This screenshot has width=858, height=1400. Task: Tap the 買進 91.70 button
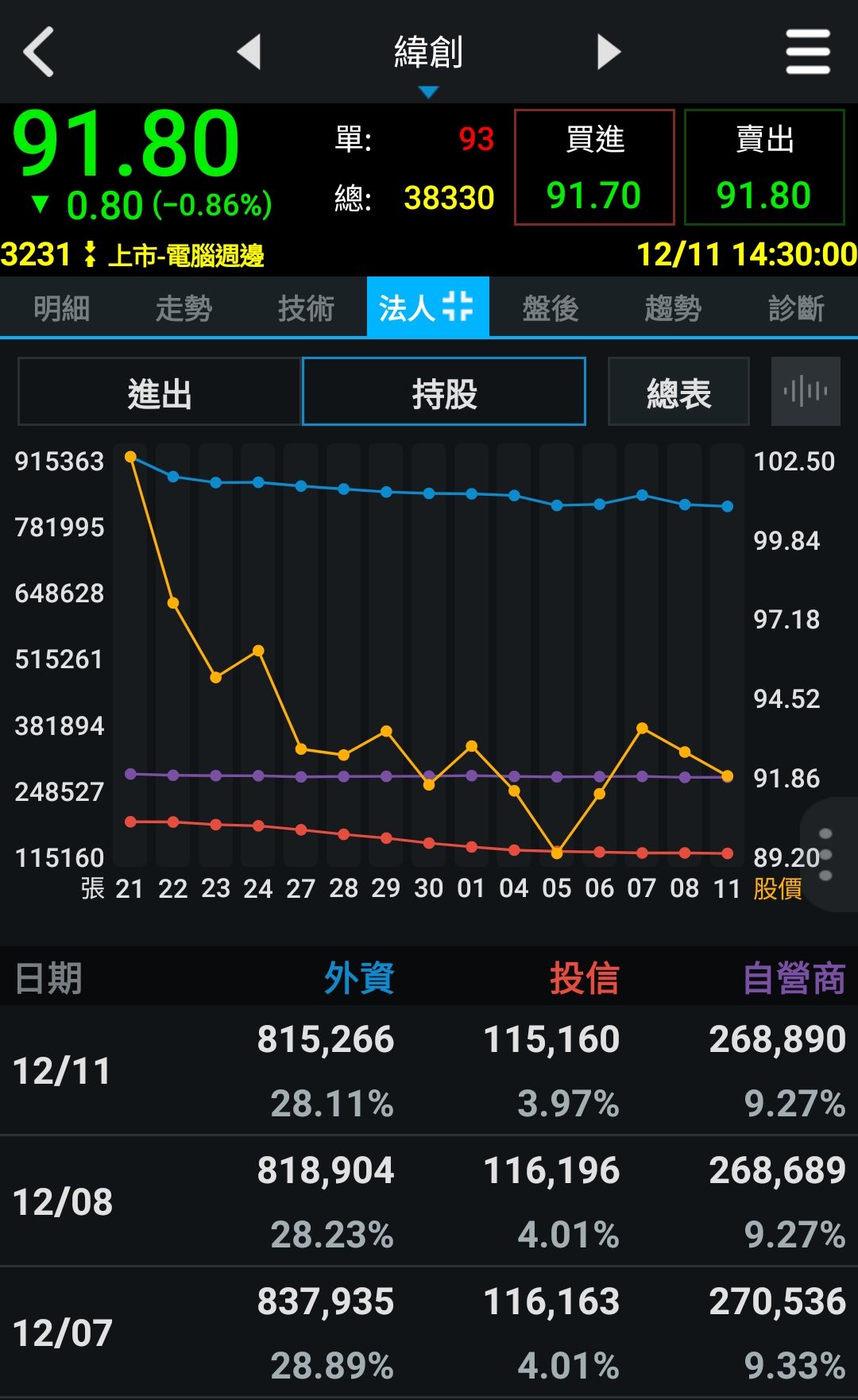[594, 167]
